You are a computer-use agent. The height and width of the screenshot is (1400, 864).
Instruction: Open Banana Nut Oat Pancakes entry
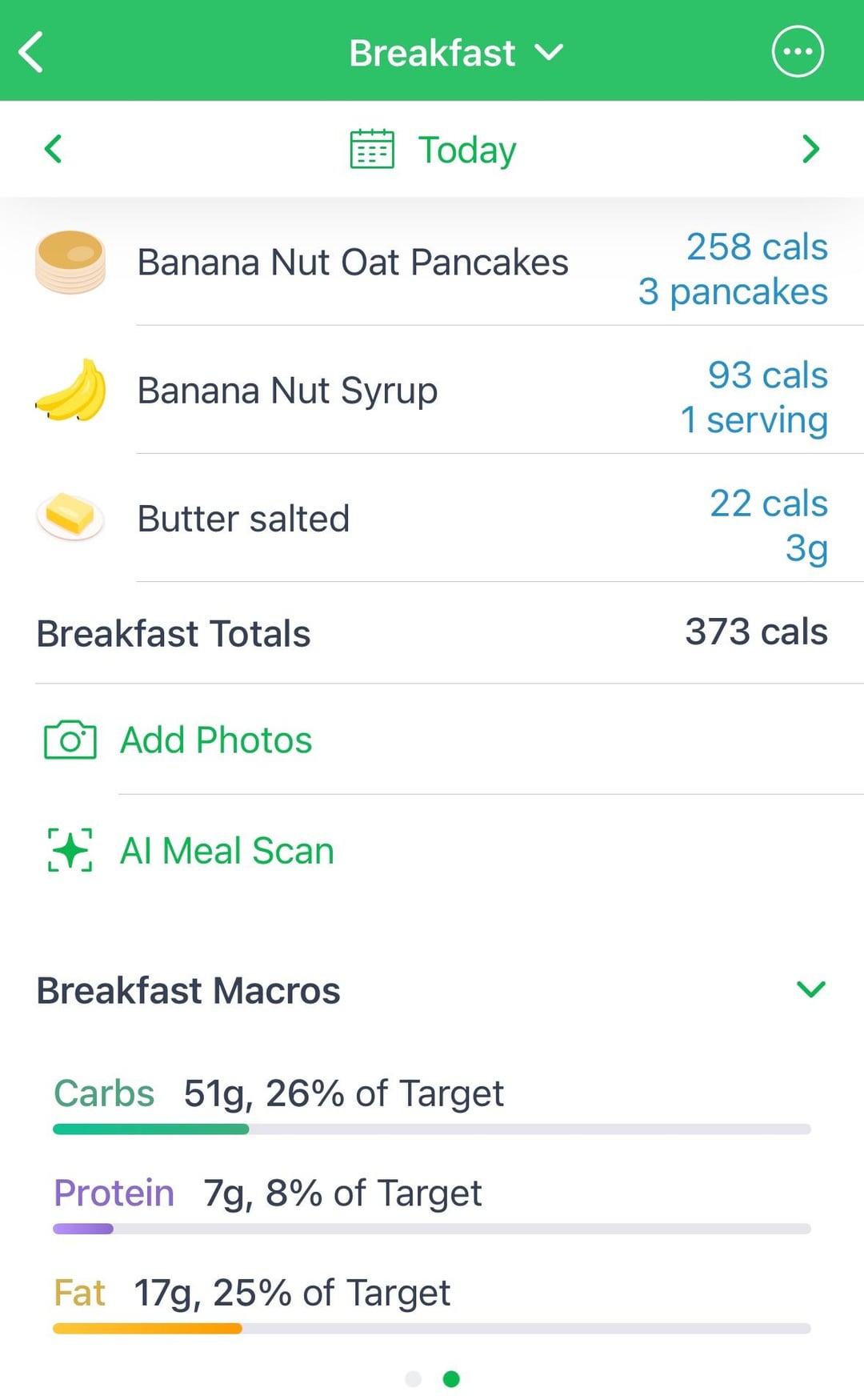pos(432,263)
